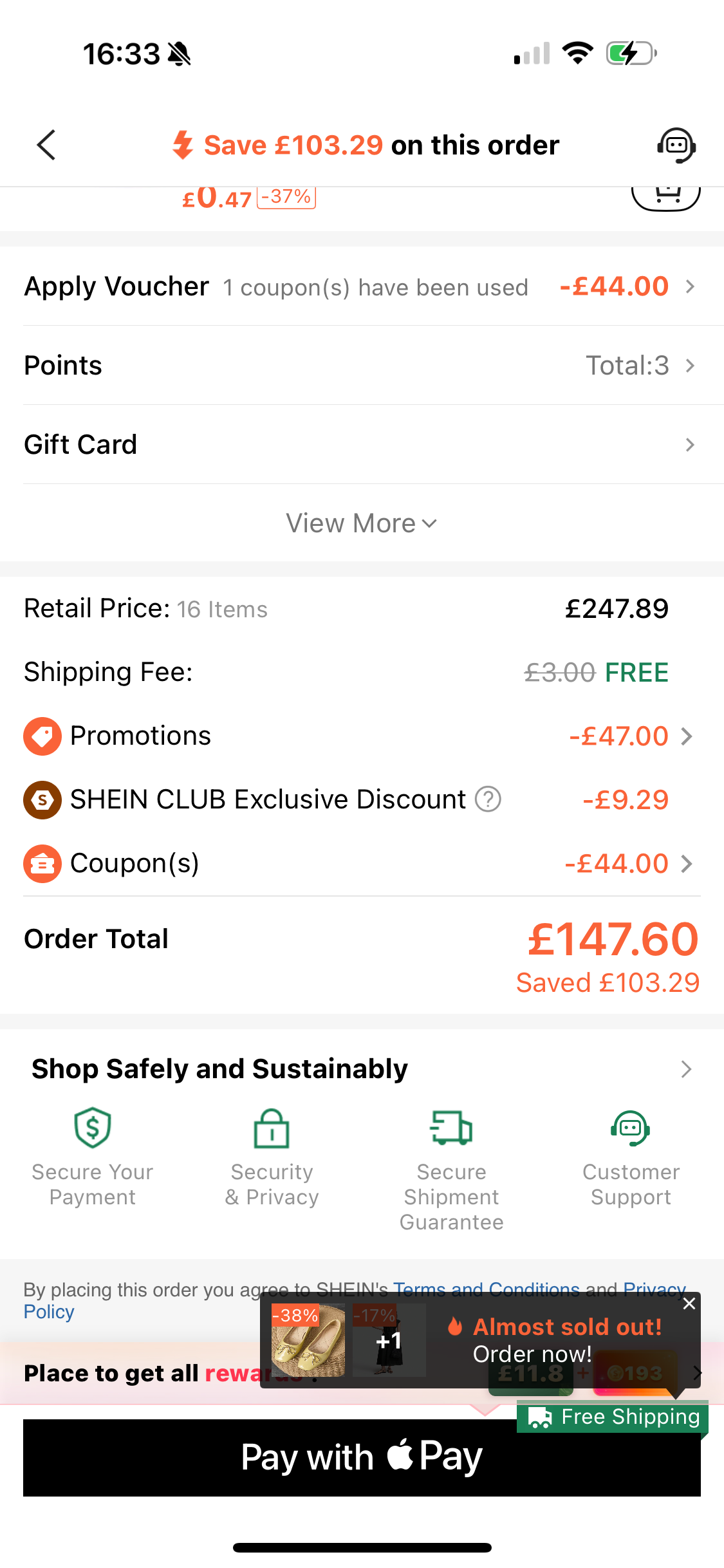Open the Apply Voucher row

point(360,286)
